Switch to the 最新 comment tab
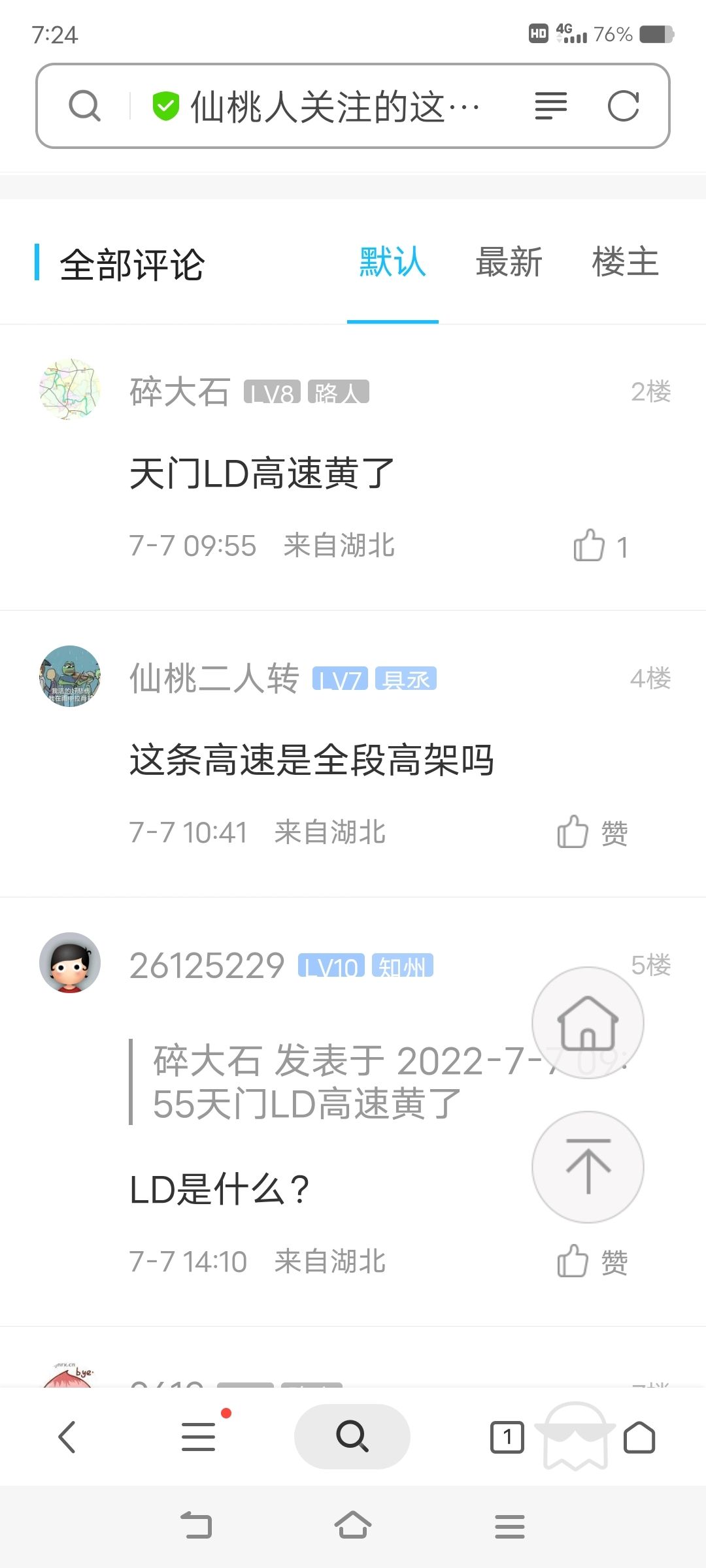This screenshot has height=1568, width=706. tap(509, 263)
